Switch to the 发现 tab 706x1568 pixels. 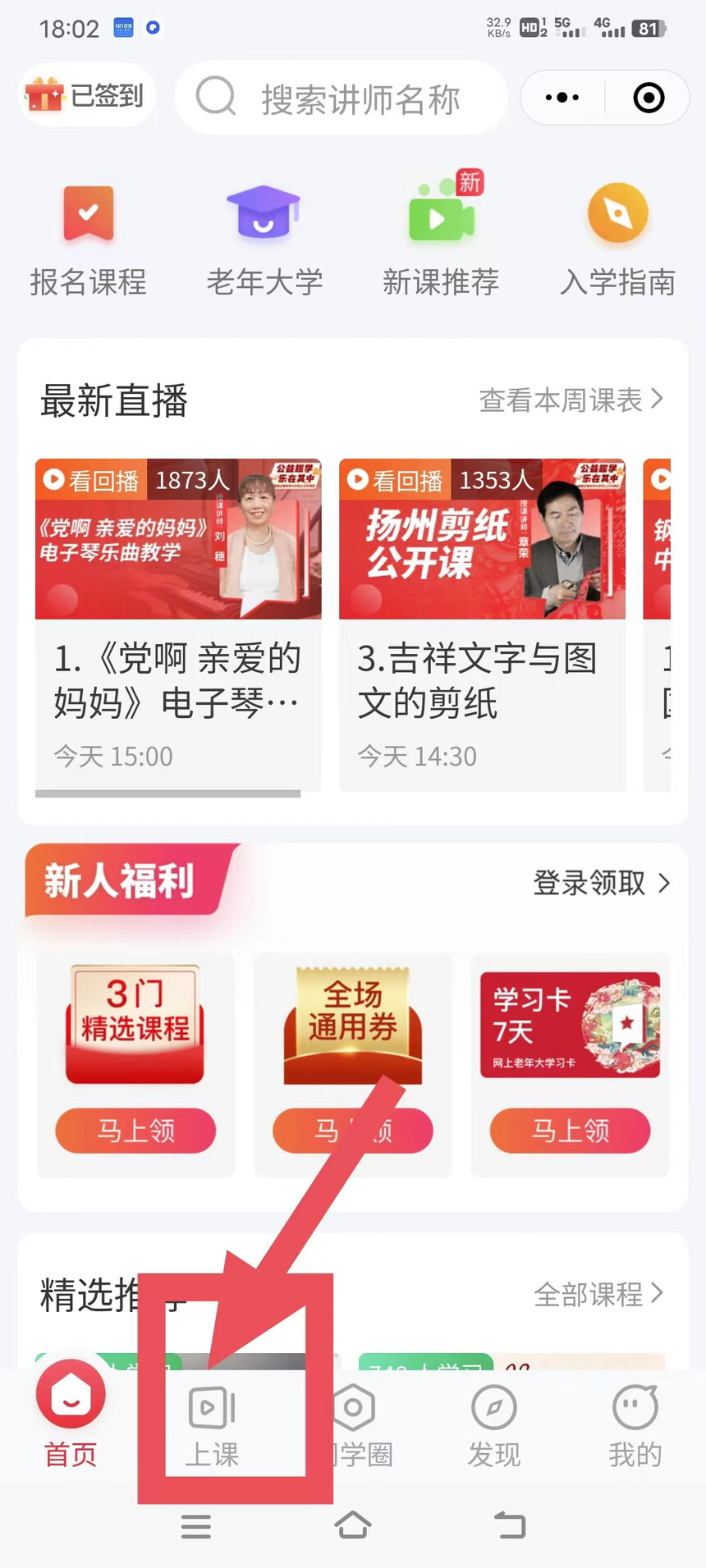pyautogui.click(x=493, y=1426)
